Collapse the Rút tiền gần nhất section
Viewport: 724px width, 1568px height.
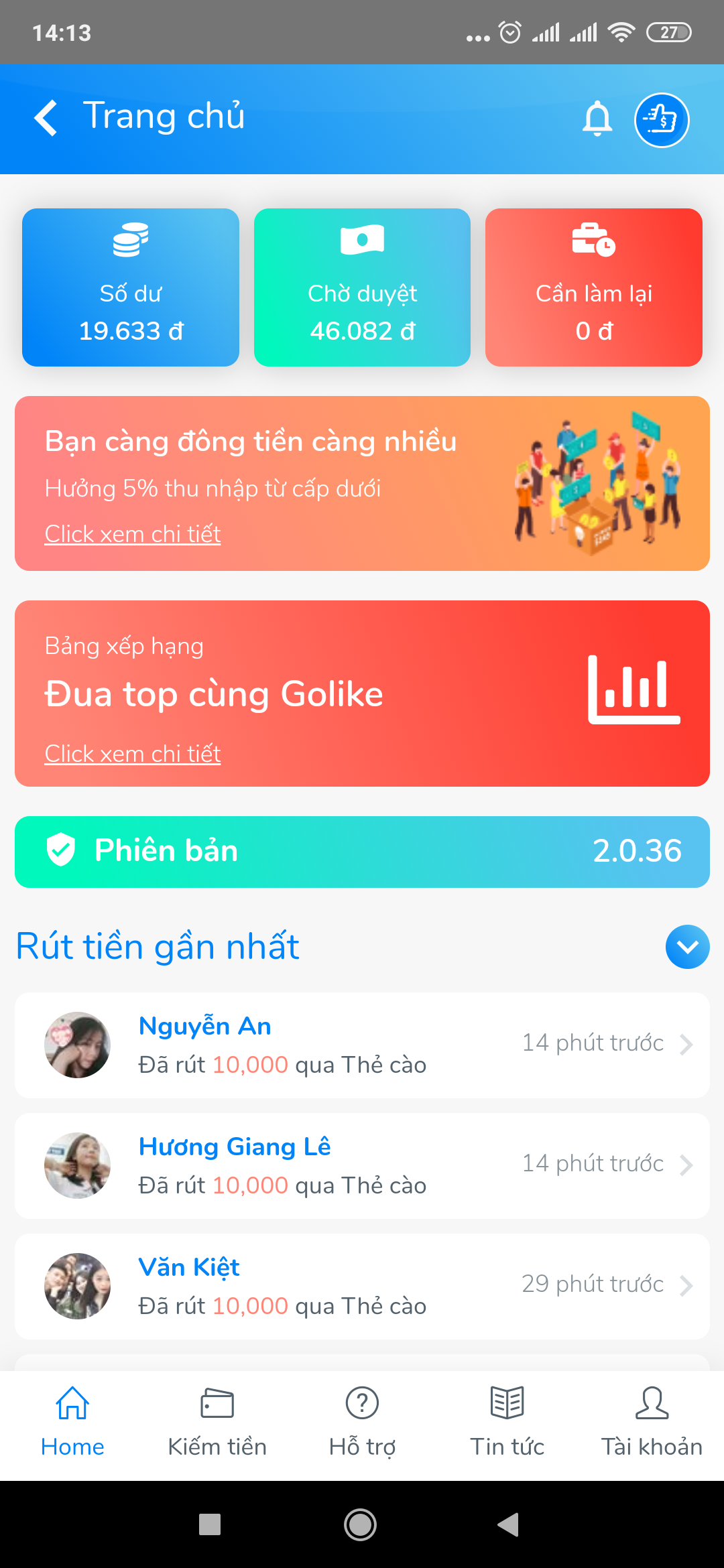pos(687,947)
